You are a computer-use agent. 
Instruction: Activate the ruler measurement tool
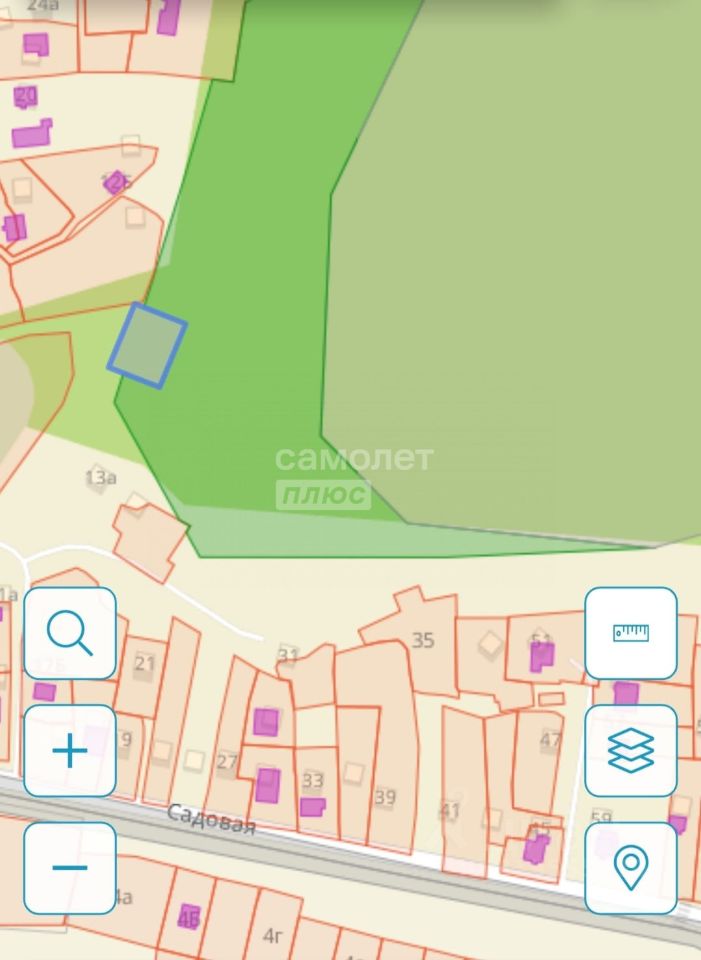pyautogui.click(x=631, y=633)
